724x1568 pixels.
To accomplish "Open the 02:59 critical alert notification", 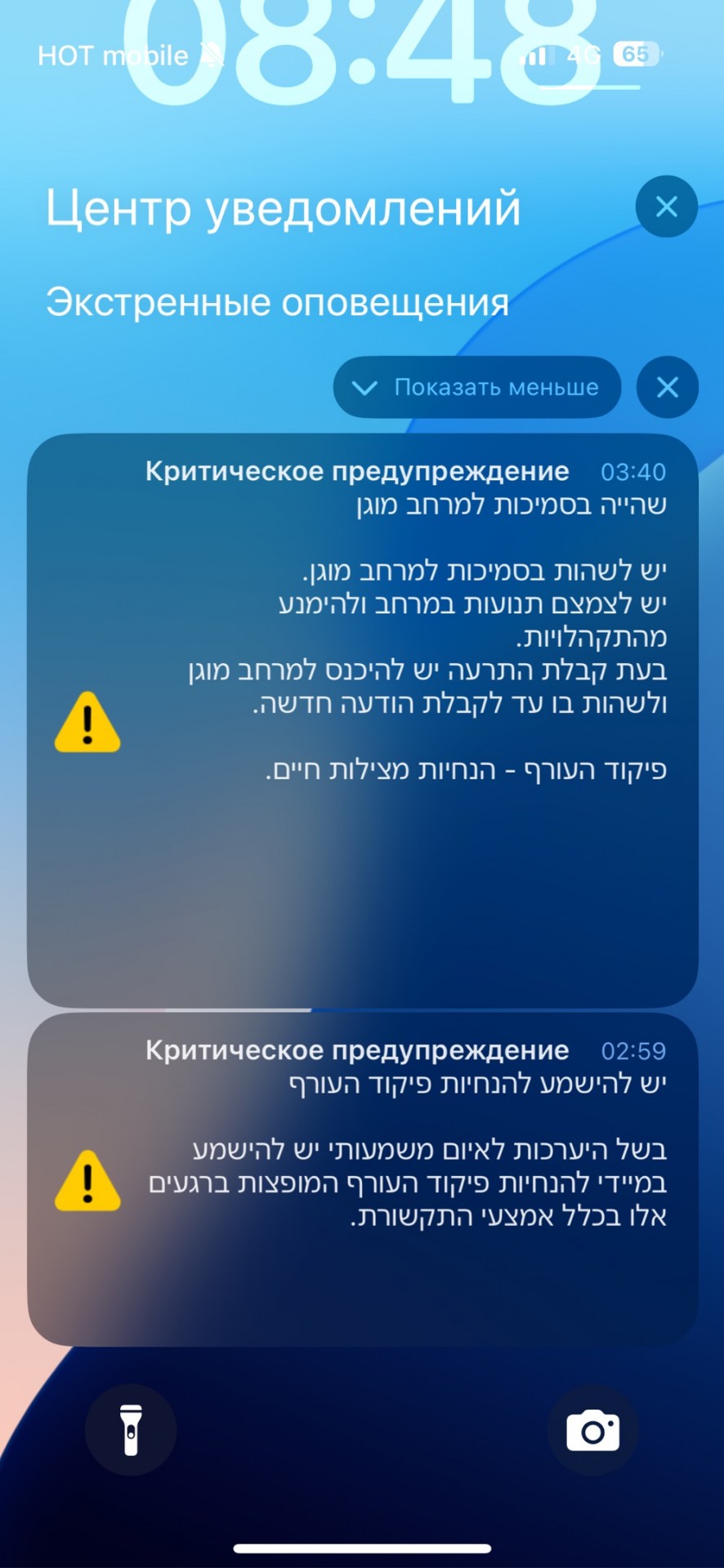I will pos(363,1179).
